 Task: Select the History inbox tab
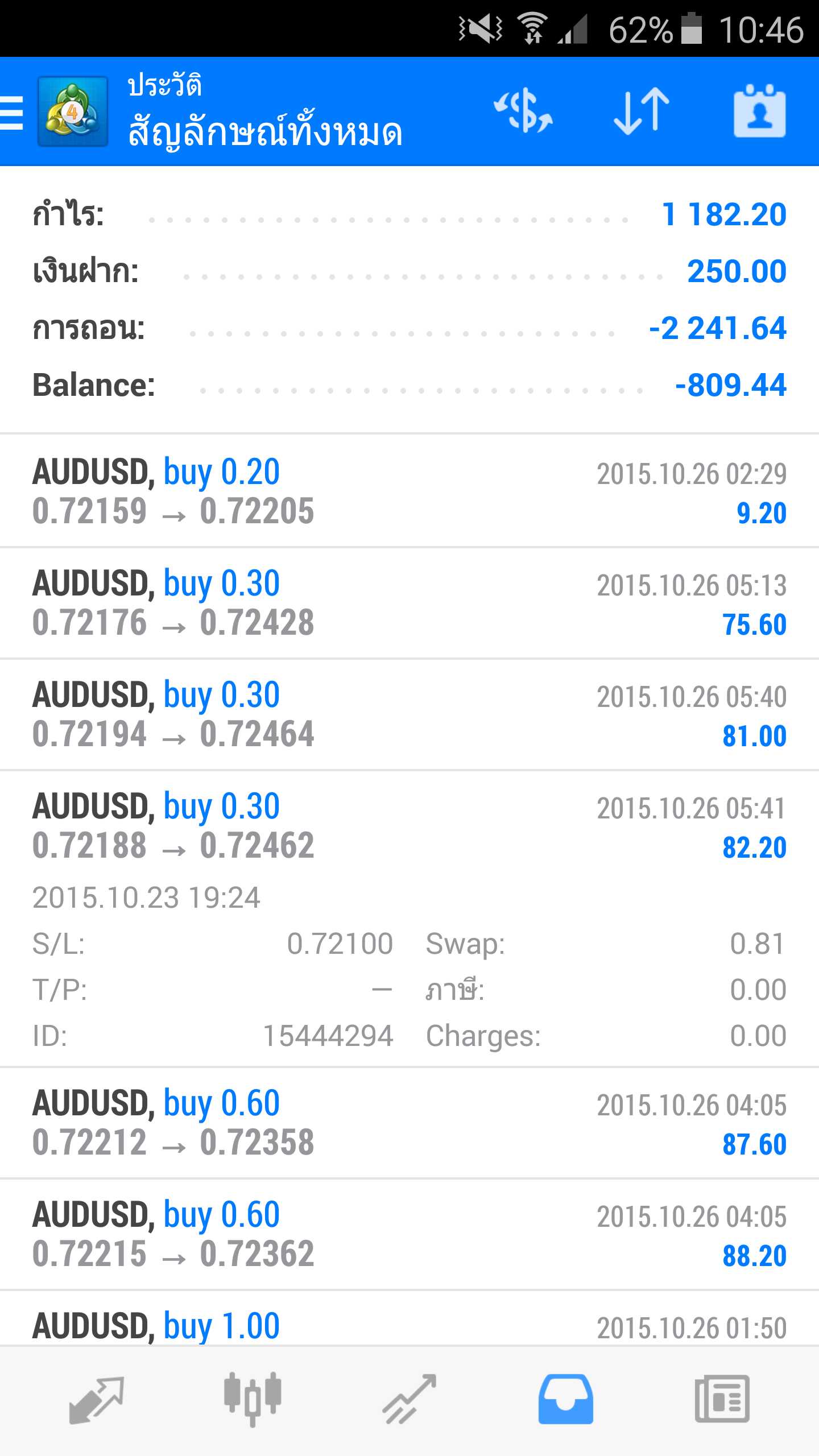(x=565, y=1400)
